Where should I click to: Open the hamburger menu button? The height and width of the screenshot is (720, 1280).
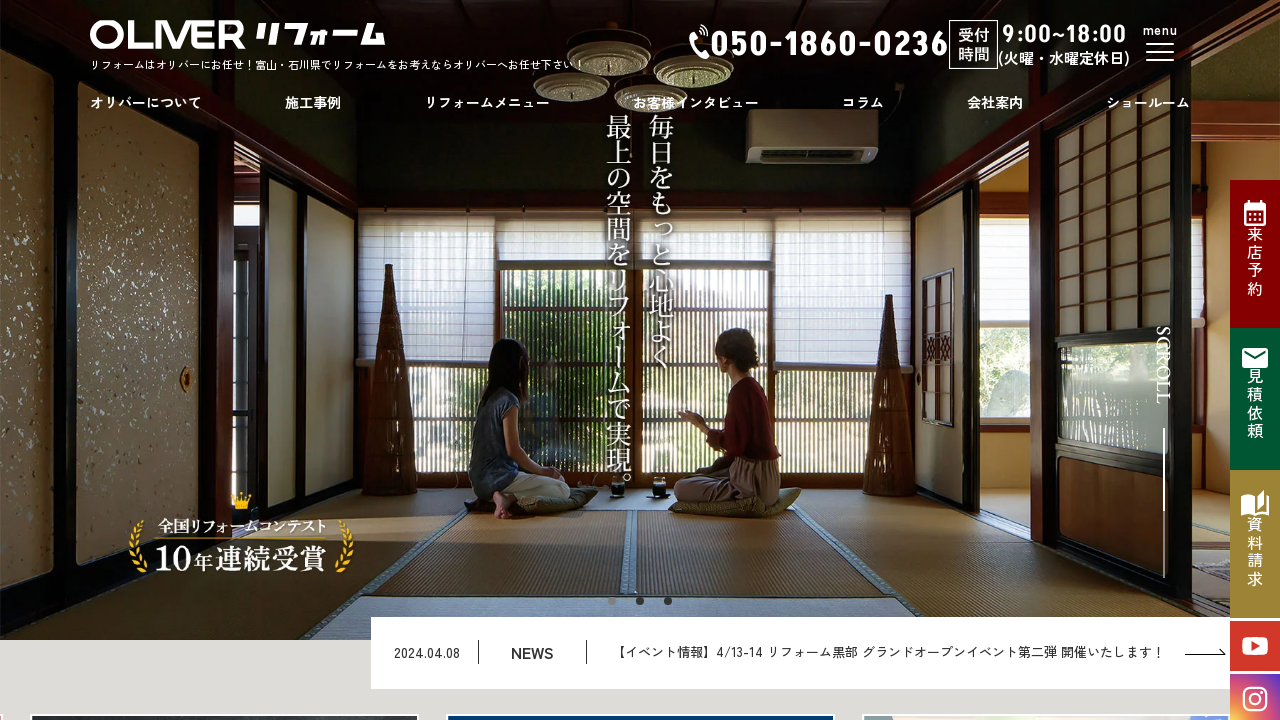pyautogui.click(x=1159, y=45)
